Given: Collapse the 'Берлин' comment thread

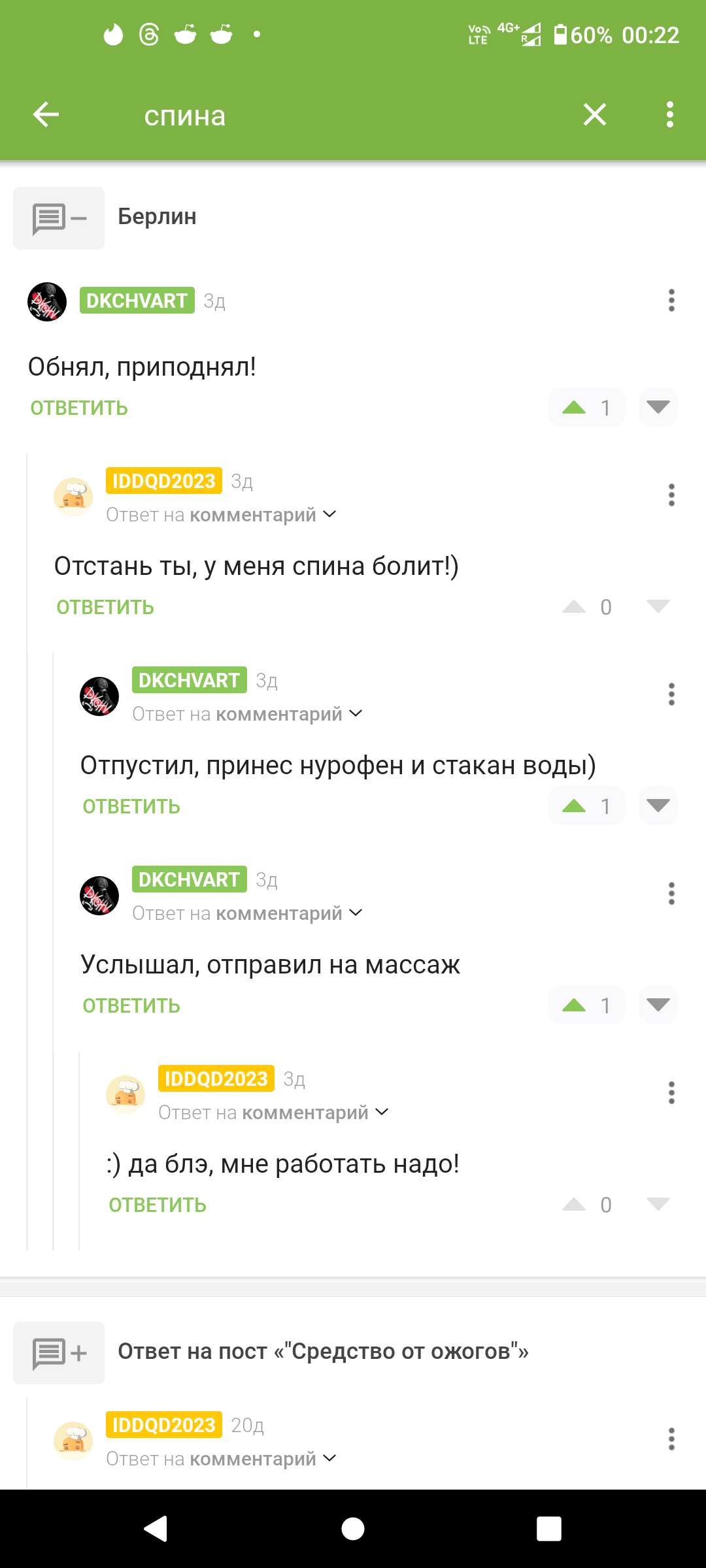Looking at the screenshot, I should 59,218.
